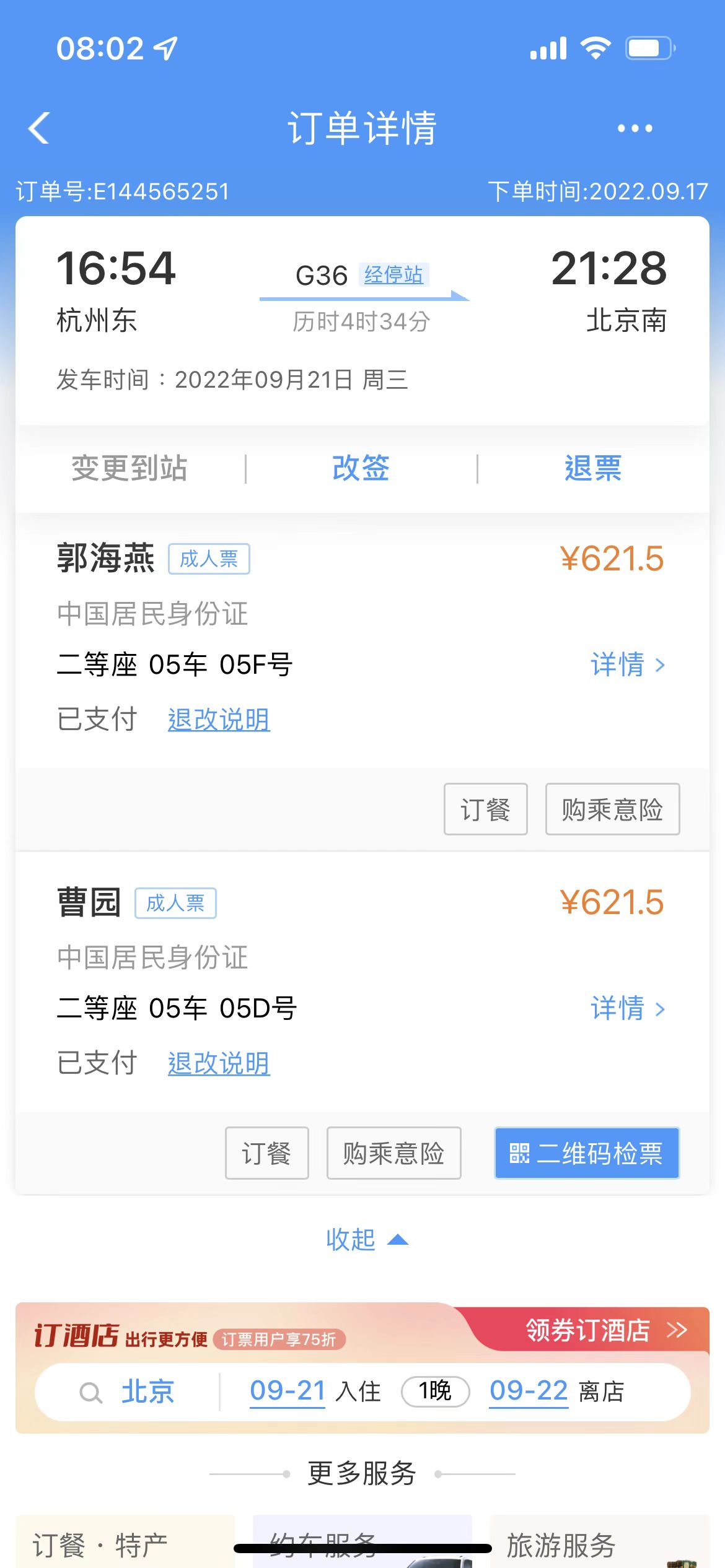725x1568 pixels.
Task: Change hotel city 北京
Action: pyautogui.click(x=147, y=1392)
